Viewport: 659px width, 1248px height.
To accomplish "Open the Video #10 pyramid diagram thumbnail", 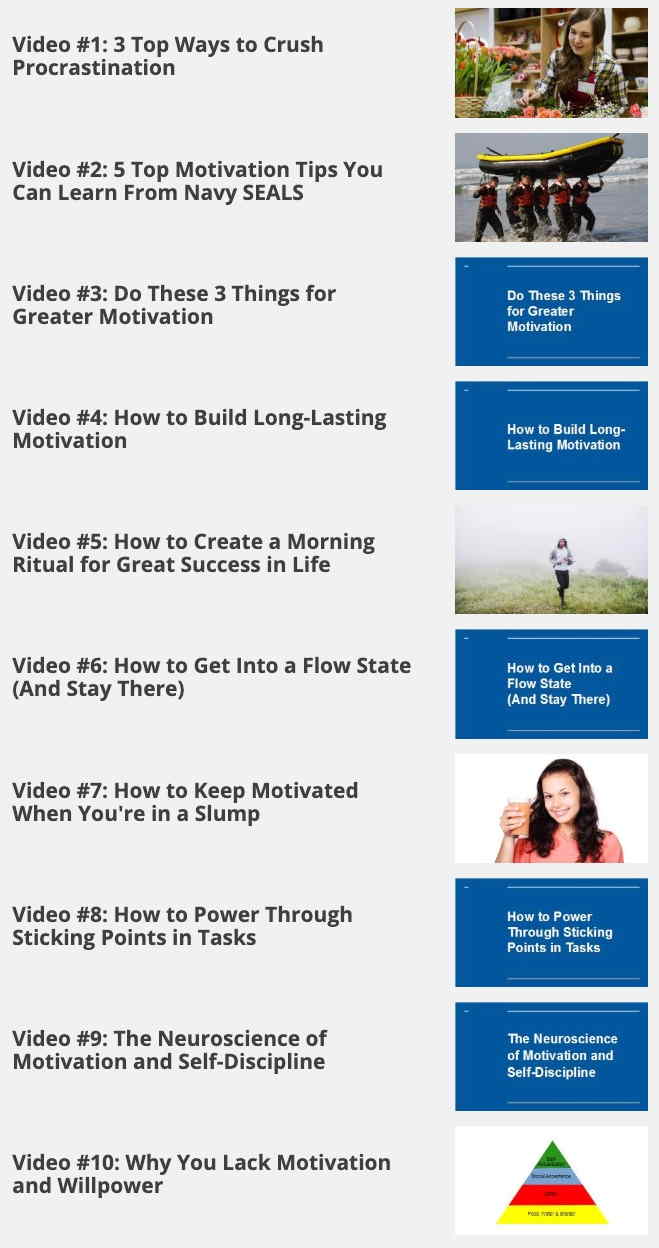I will coord(551,1181).
